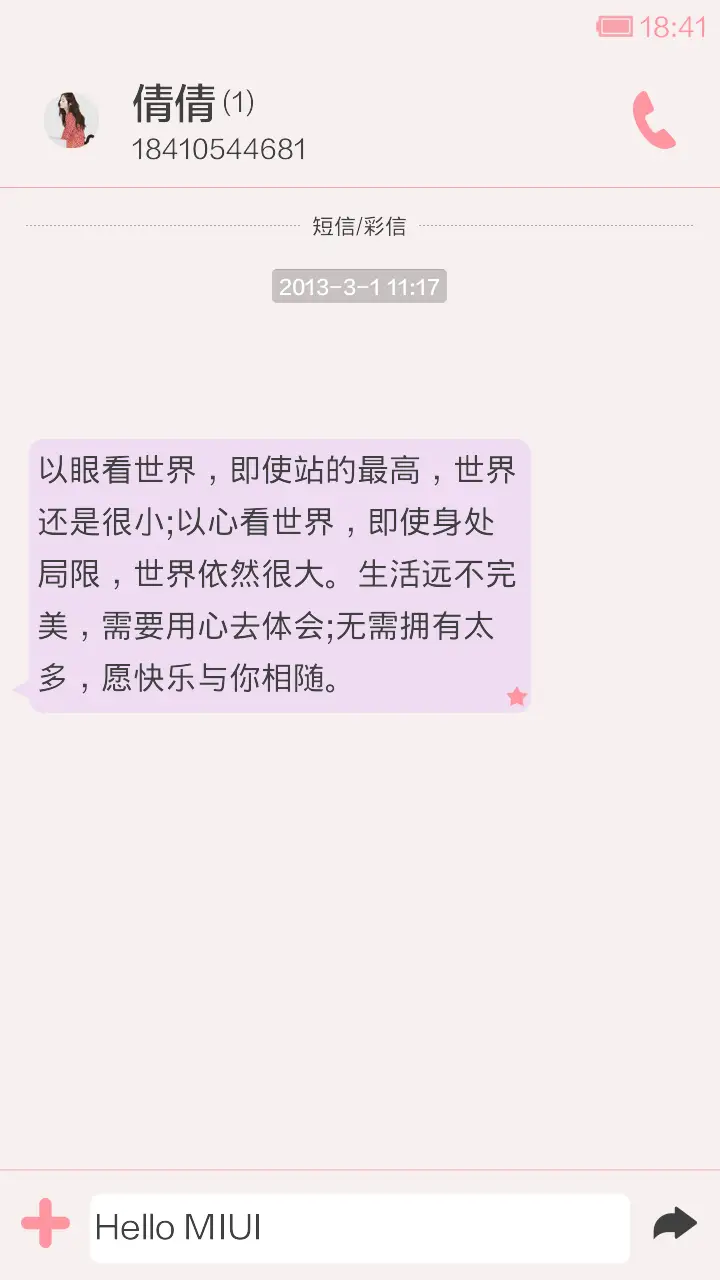This screenshot has width=720, height=1280.
Task: Tap the phone number 18410544681
Action: (222, 149)
